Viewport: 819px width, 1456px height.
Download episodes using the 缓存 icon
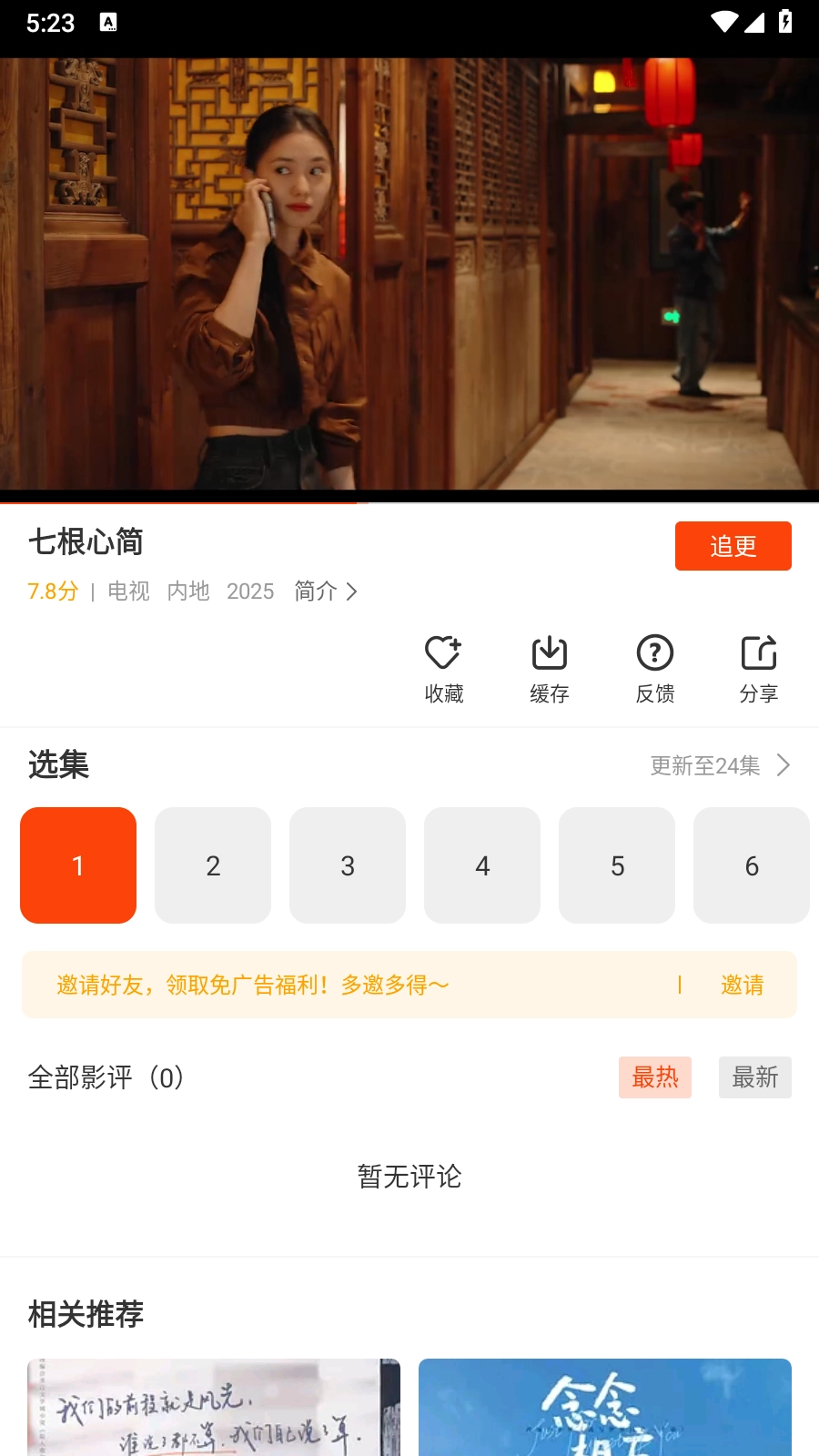coord(549,669)
